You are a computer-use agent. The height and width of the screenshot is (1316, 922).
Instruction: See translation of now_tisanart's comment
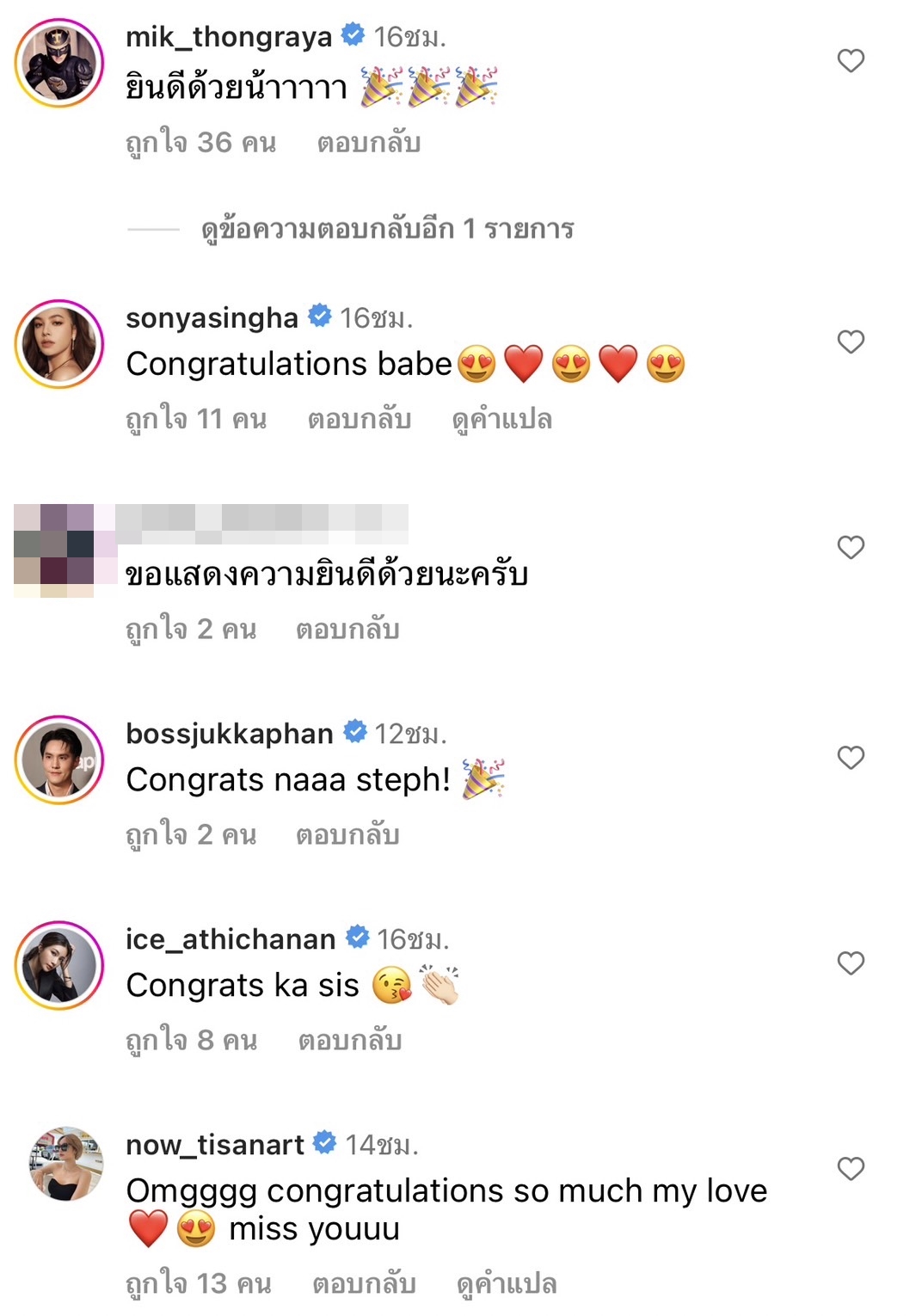click(x=506, y=1283)
